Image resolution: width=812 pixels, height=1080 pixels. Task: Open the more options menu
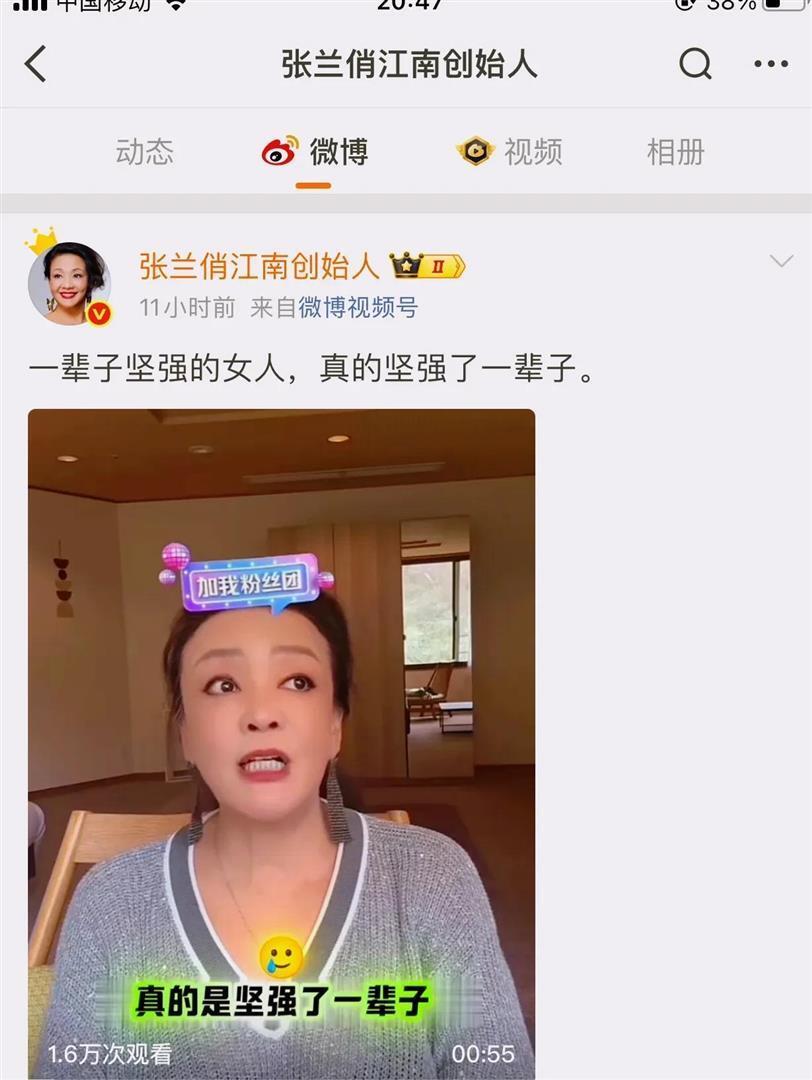[x=770, y=64]
